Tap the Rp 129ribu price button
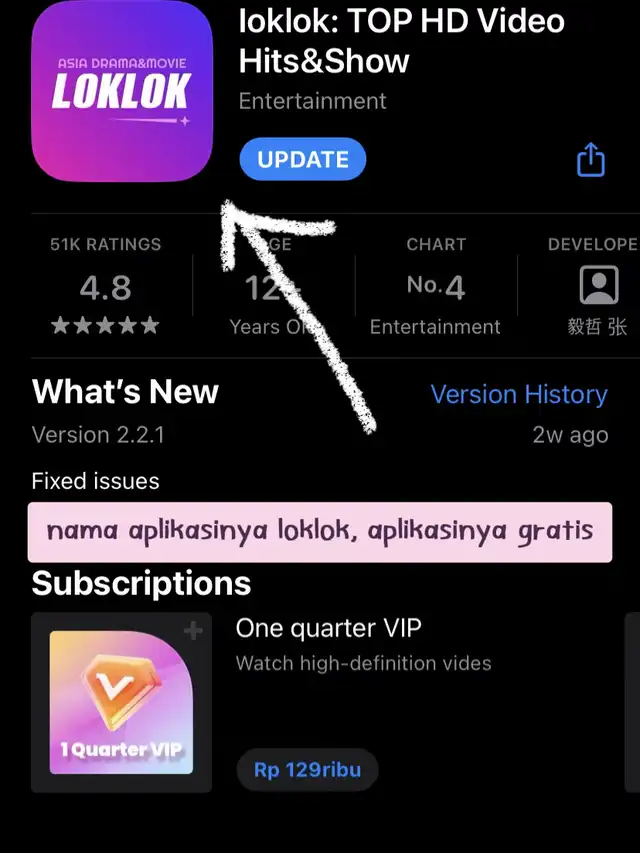Image resolution: width=640 pixels, height=853 pixels. (307, 770)
